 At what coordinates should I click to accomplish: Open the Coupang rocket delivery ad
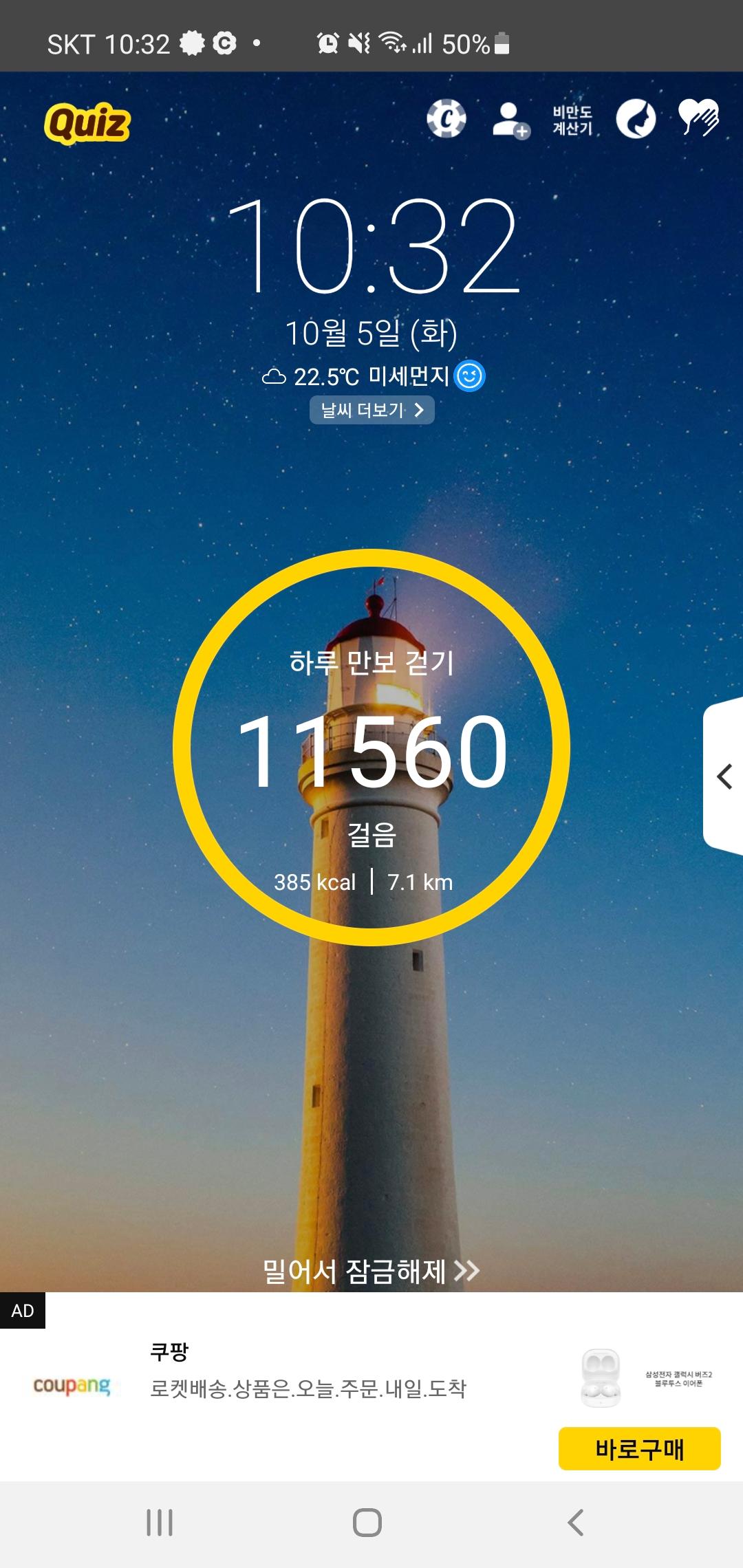click(x=308, y=1388)
